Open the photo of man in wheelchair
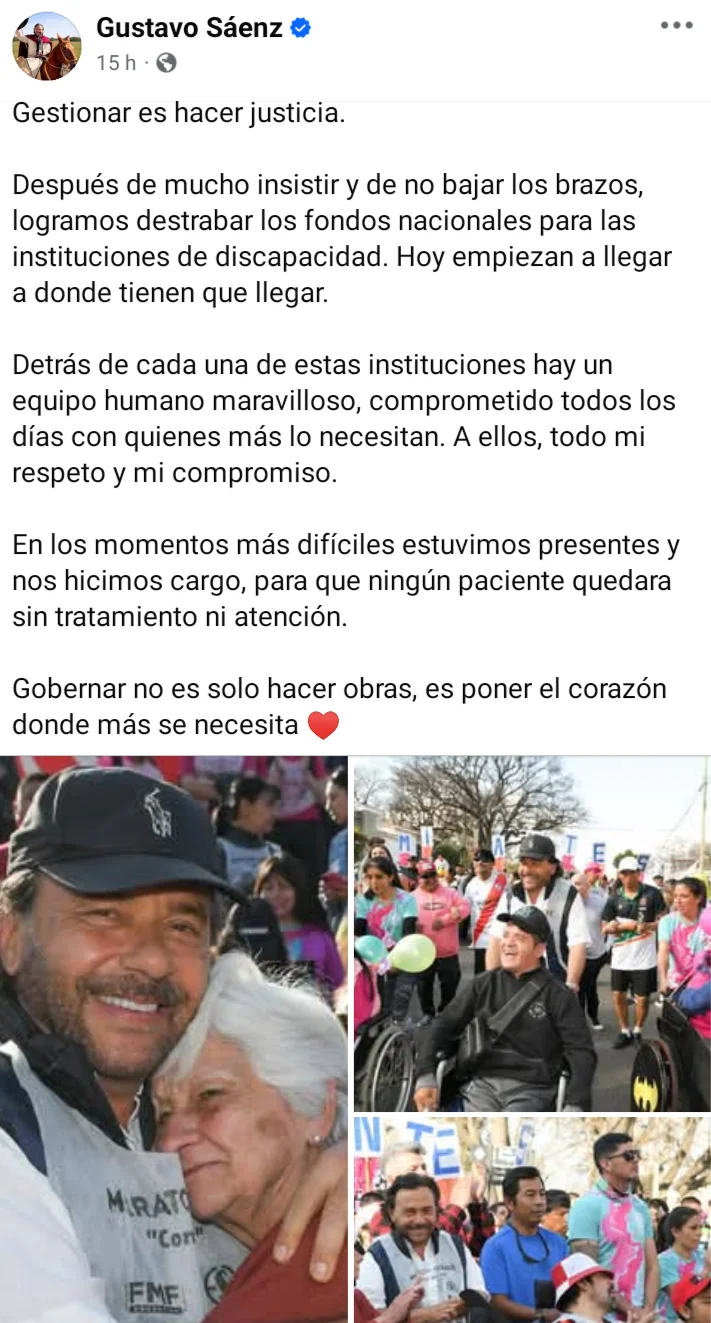Viewport: 711px width, 1323px height. [532, 934]
